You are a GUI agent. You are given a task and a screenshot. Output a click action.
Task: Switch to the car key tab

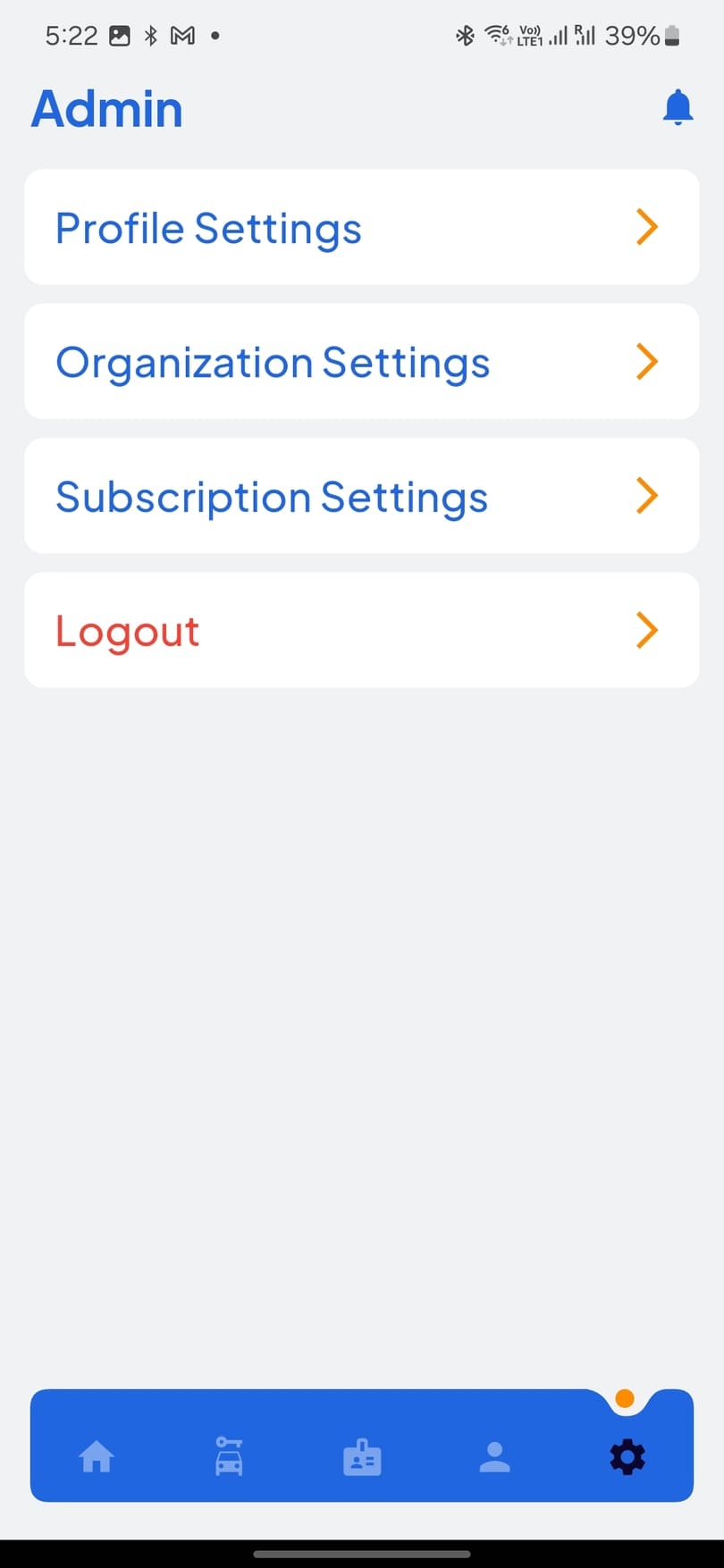pos(229,1456)
